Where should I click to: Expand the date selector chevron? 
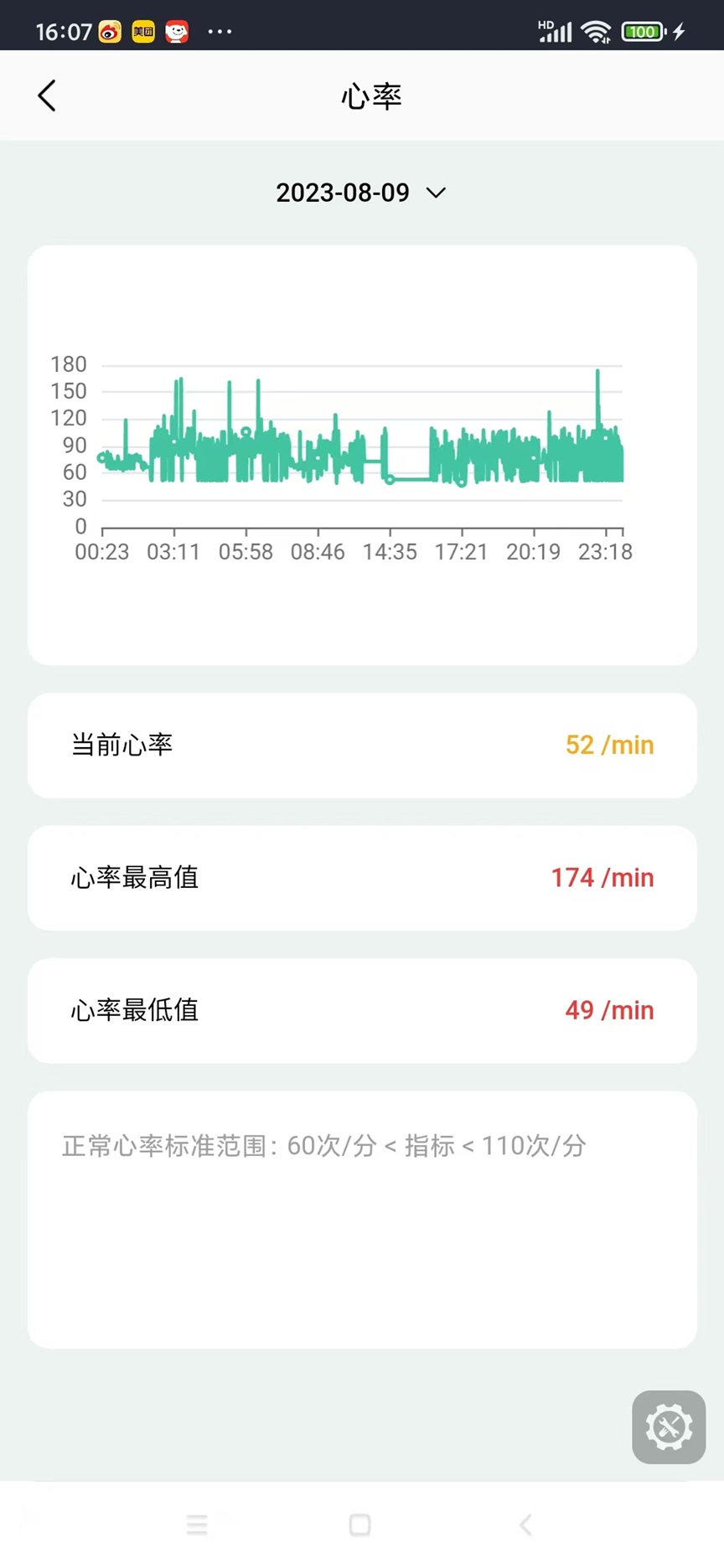[x=436, y=193]
